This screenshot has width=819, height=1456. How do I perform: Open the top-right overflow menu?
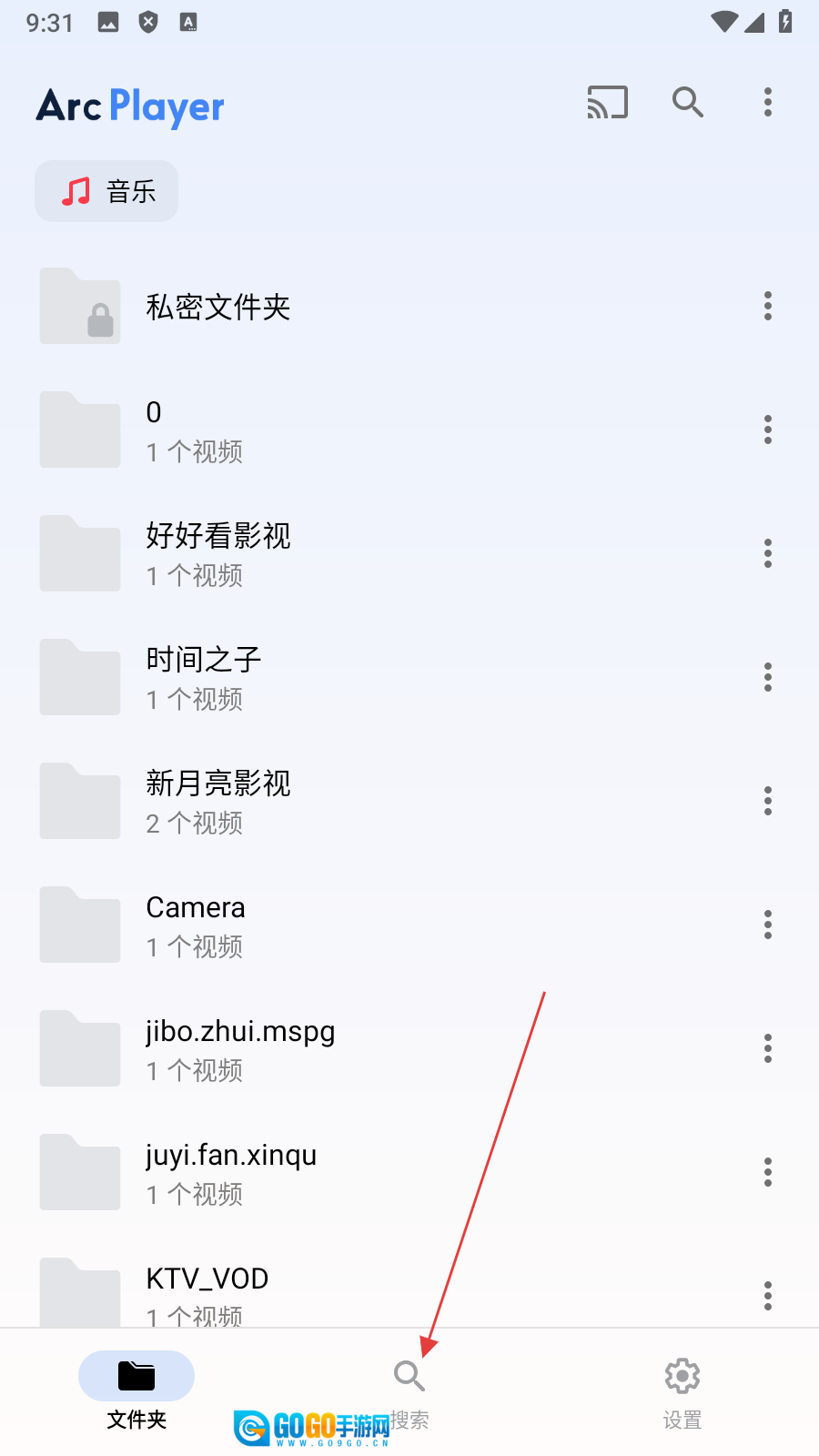pyautogui.click(x=768, y=103)
